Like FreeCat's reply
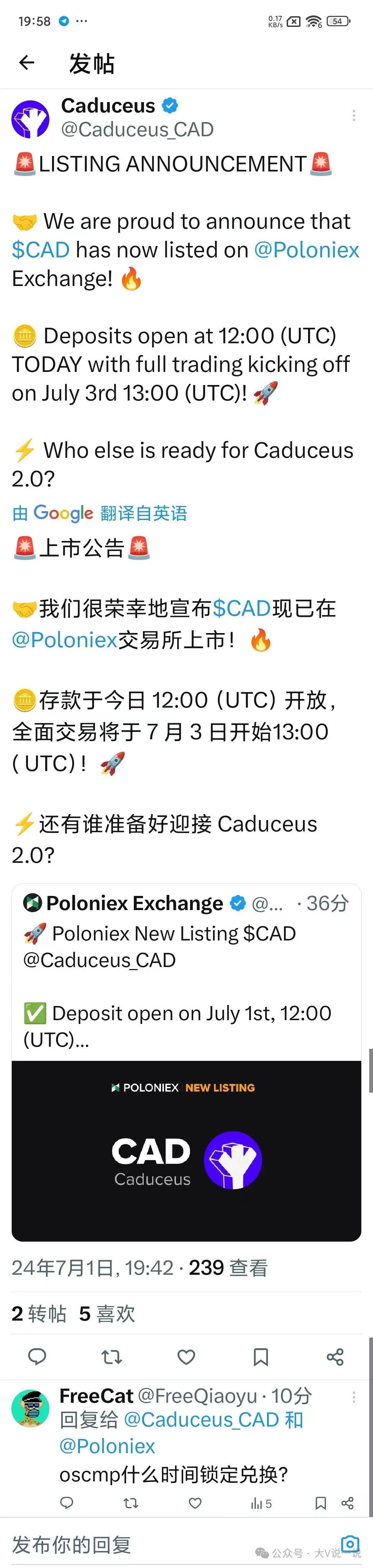 coord(195,1503)
